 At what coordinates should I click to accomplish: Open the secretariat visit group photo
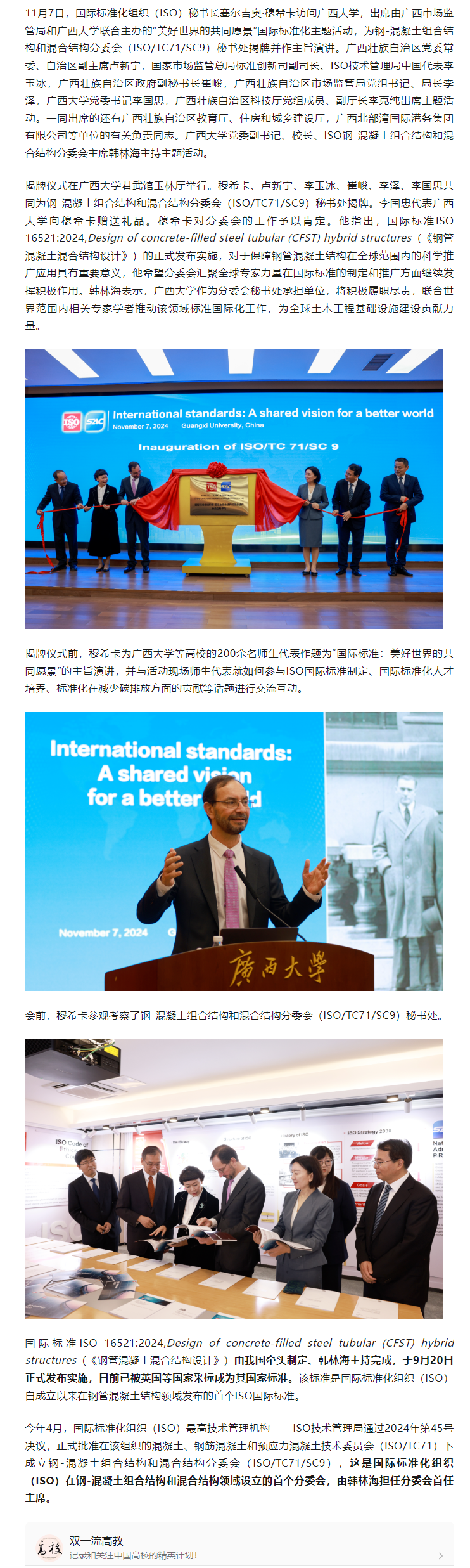point(234,1178)
